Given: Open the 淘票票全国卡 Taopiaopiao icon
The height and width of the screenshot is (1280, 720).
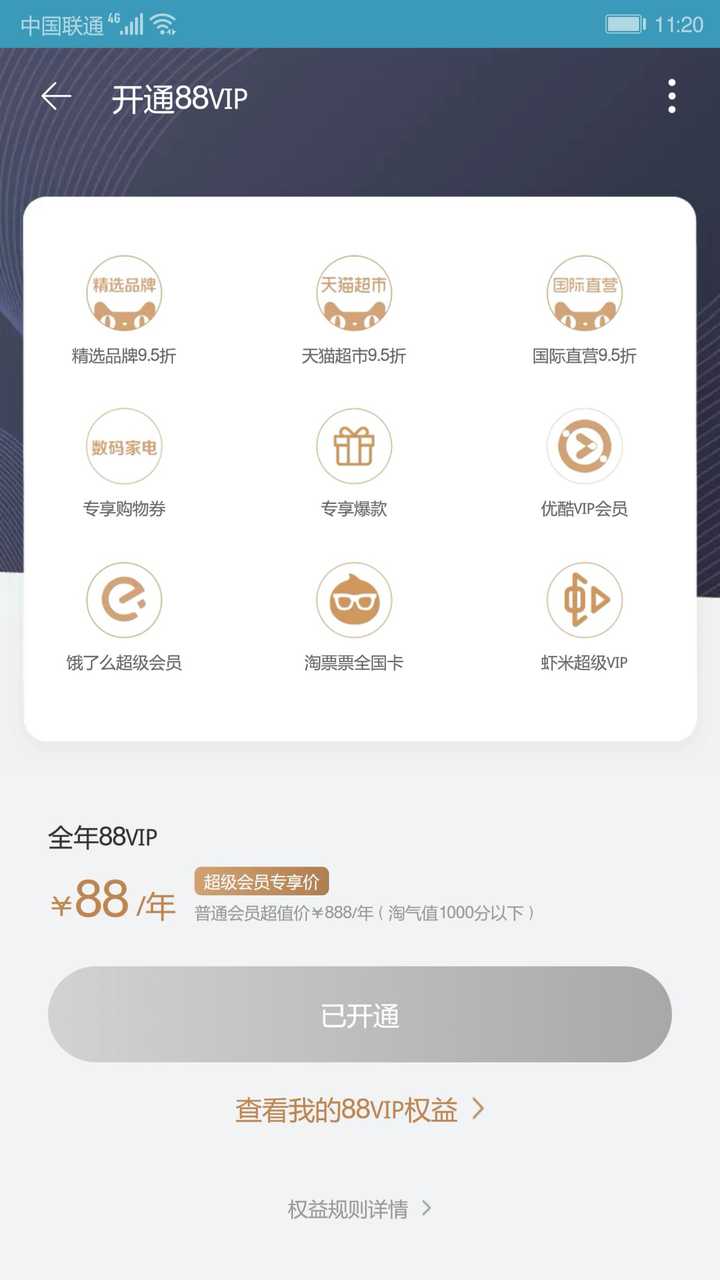Looking at the screenshot, I should [354, 600].
